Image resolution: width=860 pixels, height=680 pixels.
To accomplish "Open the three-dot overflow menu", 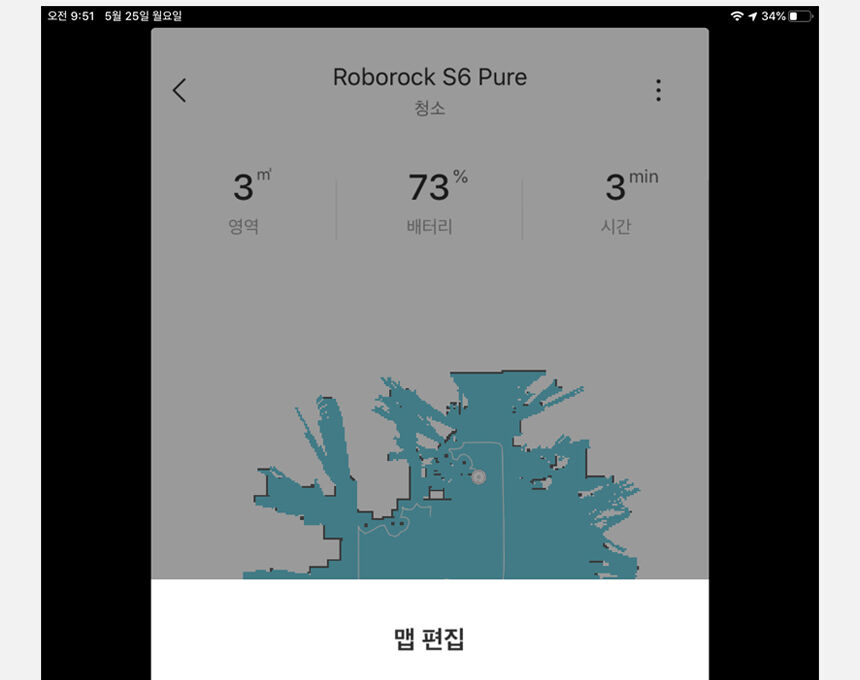I will point(658,90).
